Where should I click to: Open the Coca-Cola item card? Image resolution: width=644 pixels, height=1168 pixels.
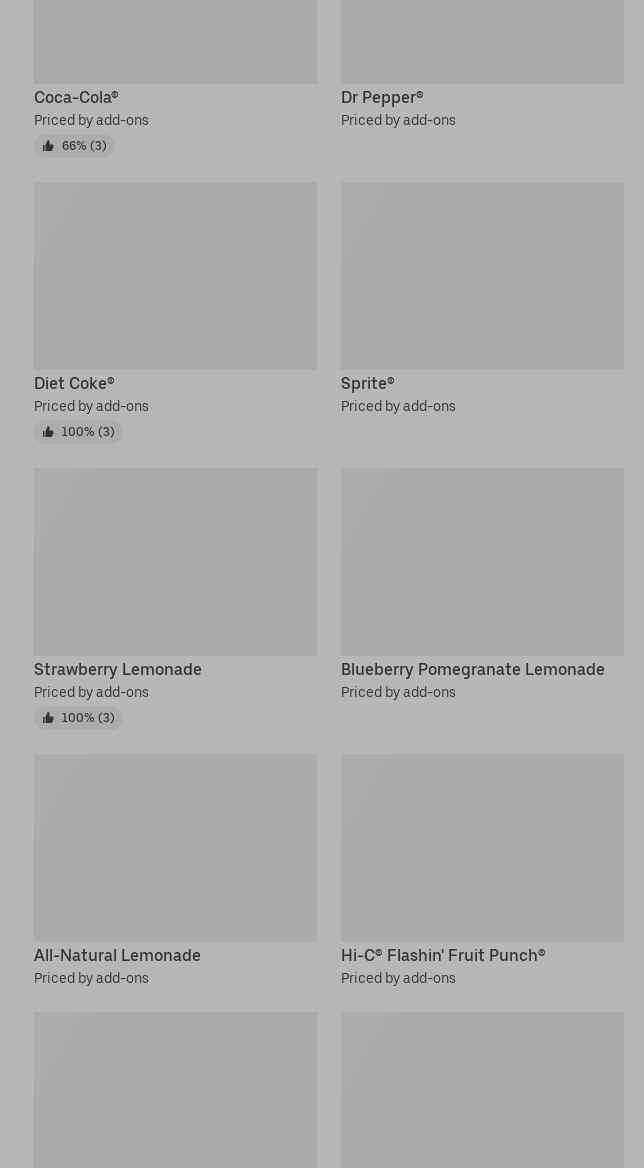click(x=175, y=60)
